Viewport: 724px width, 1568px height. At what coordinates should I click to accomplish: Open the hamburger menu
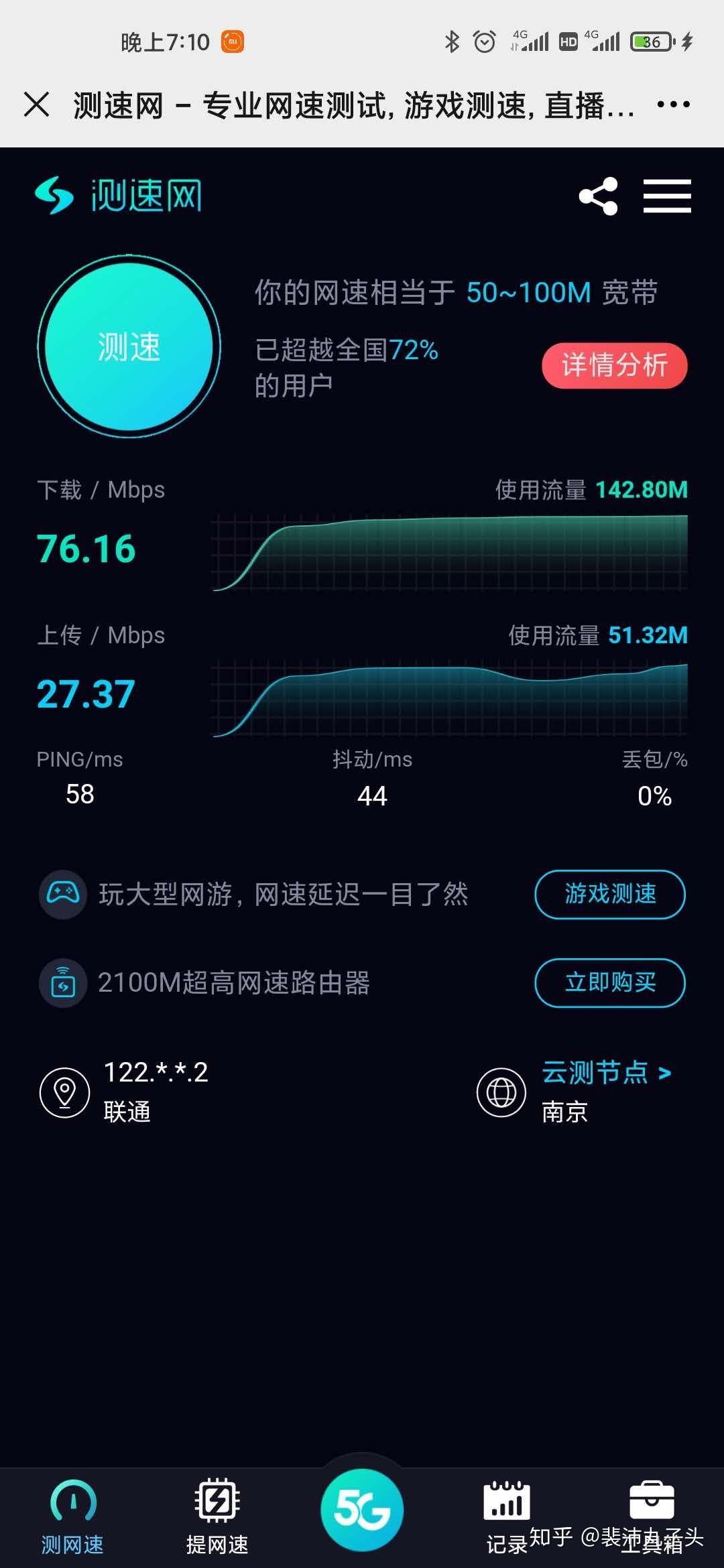click(x=668, y=196)
